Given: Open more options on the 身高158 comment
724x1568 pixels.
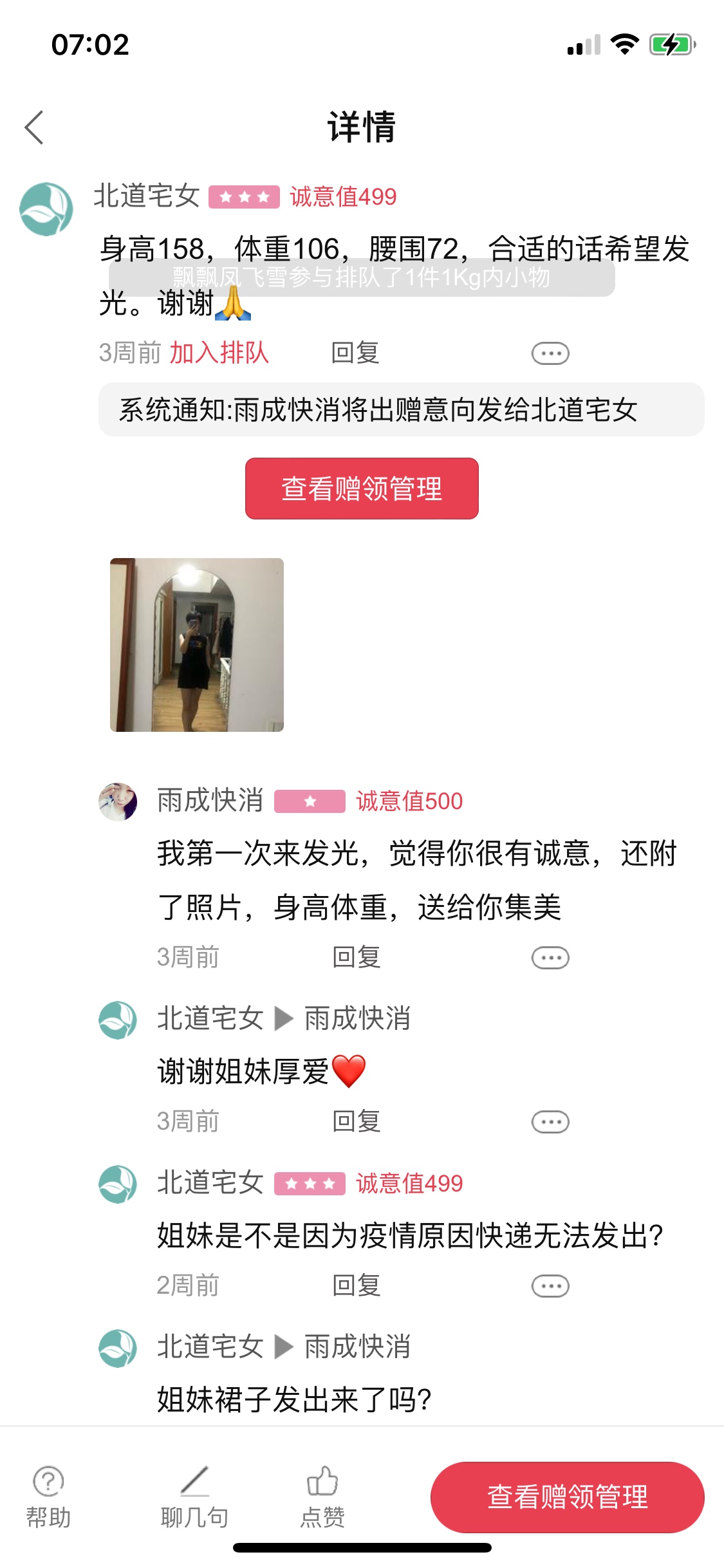Looking at the screenshot, I should click(x=550, y=353).
